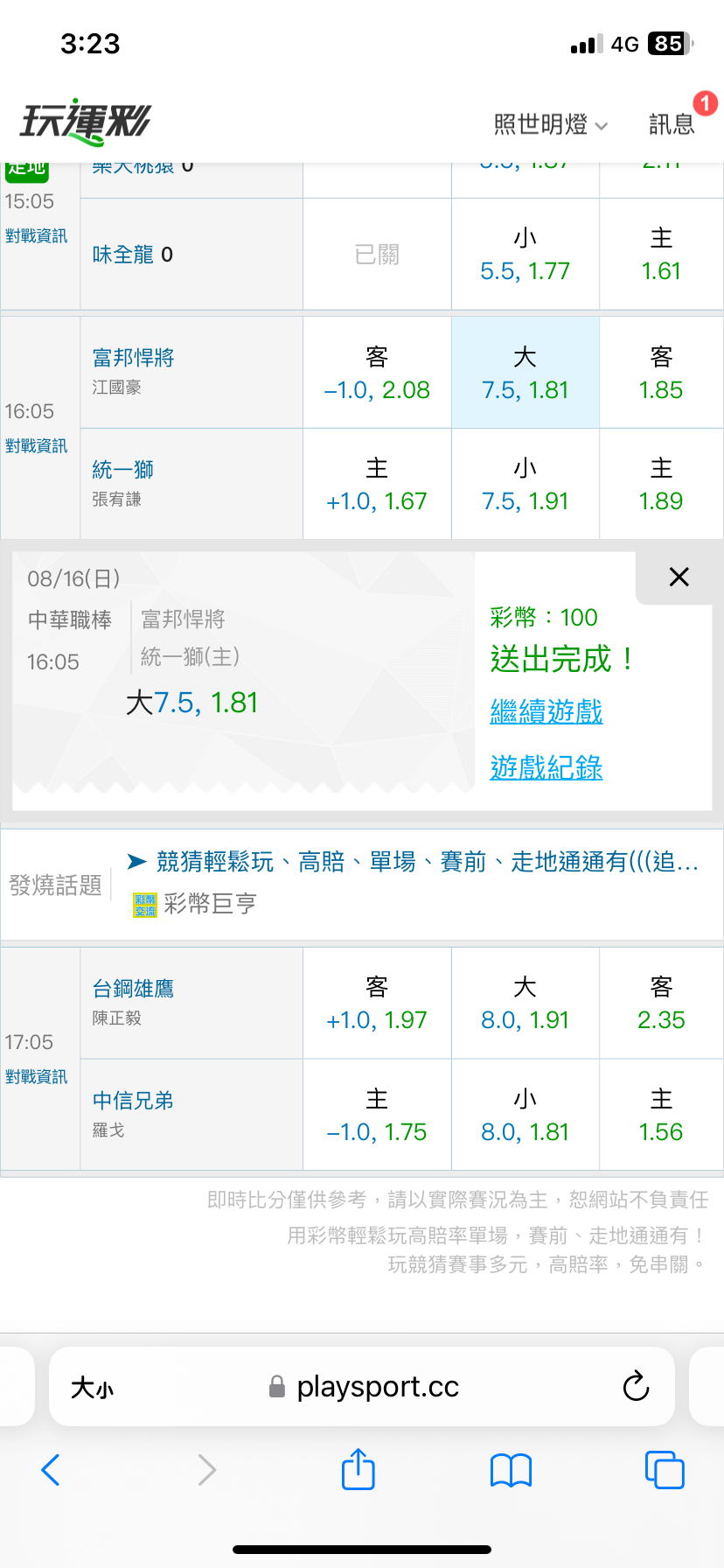Image resolution: width=724 pixels, height=1568 pixels.
Task: Reload the page in Safari
Action: (636, 1386)
